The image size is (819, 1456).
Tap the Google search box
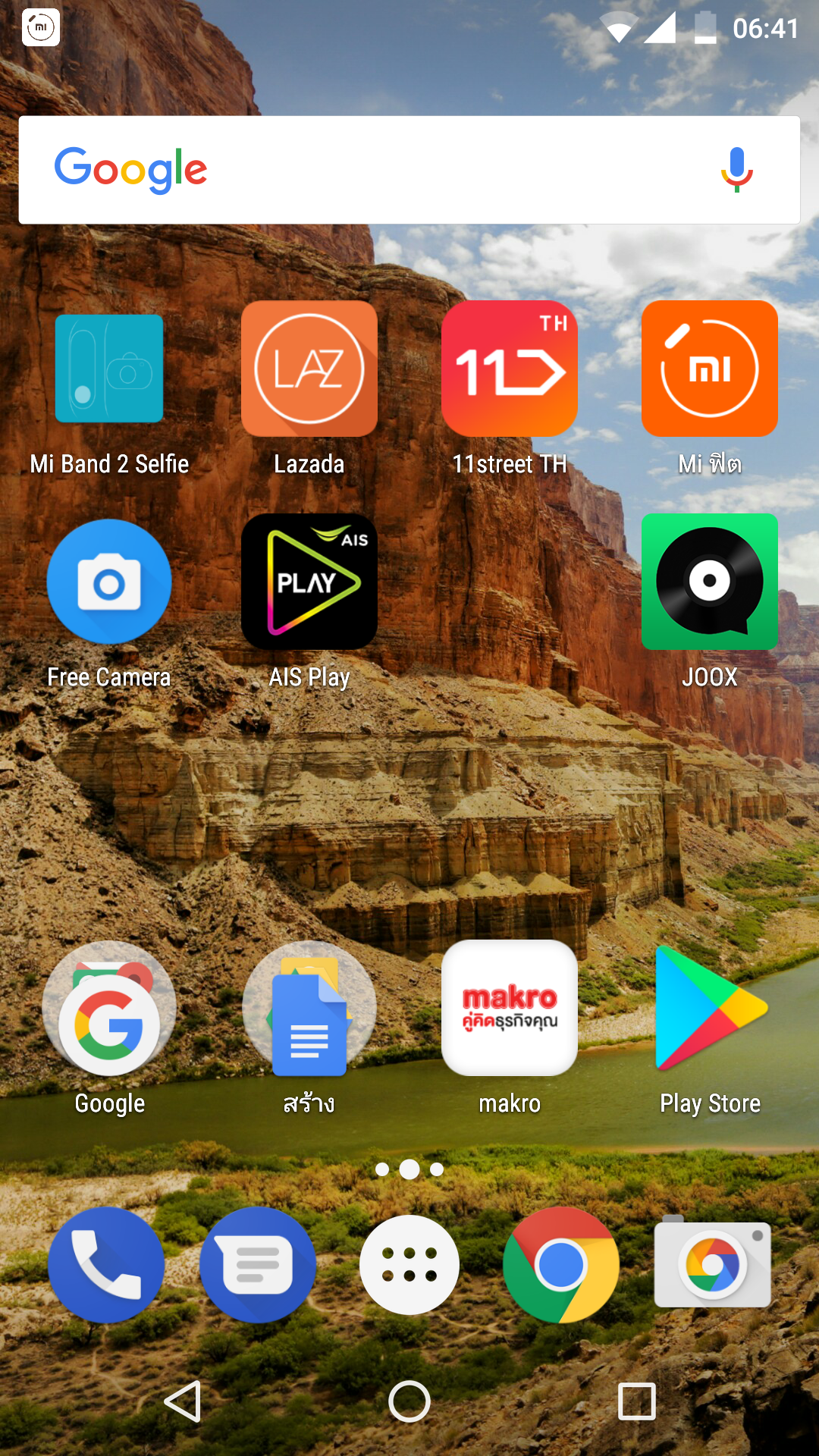409,170
